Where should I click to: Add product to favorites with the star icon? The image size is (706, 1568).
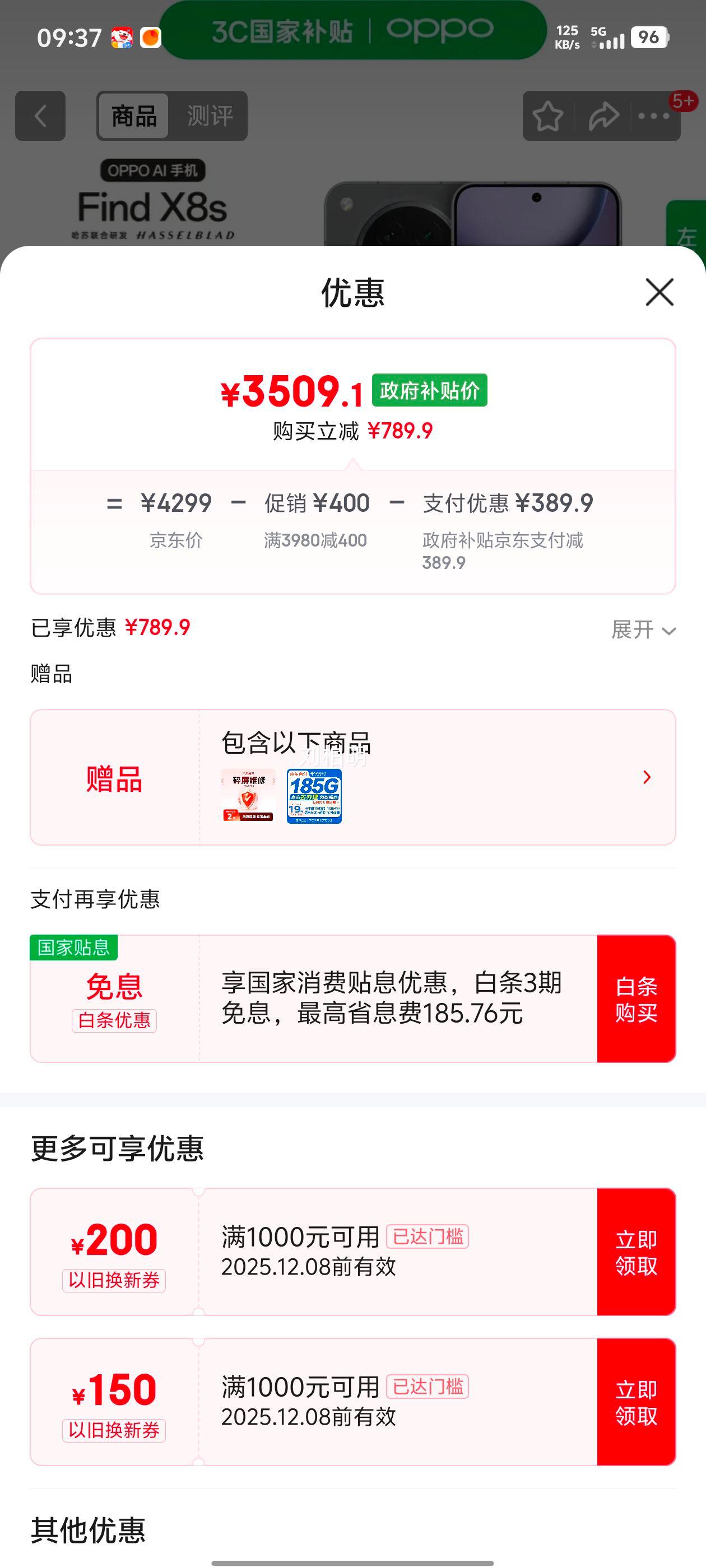[547, 116]
